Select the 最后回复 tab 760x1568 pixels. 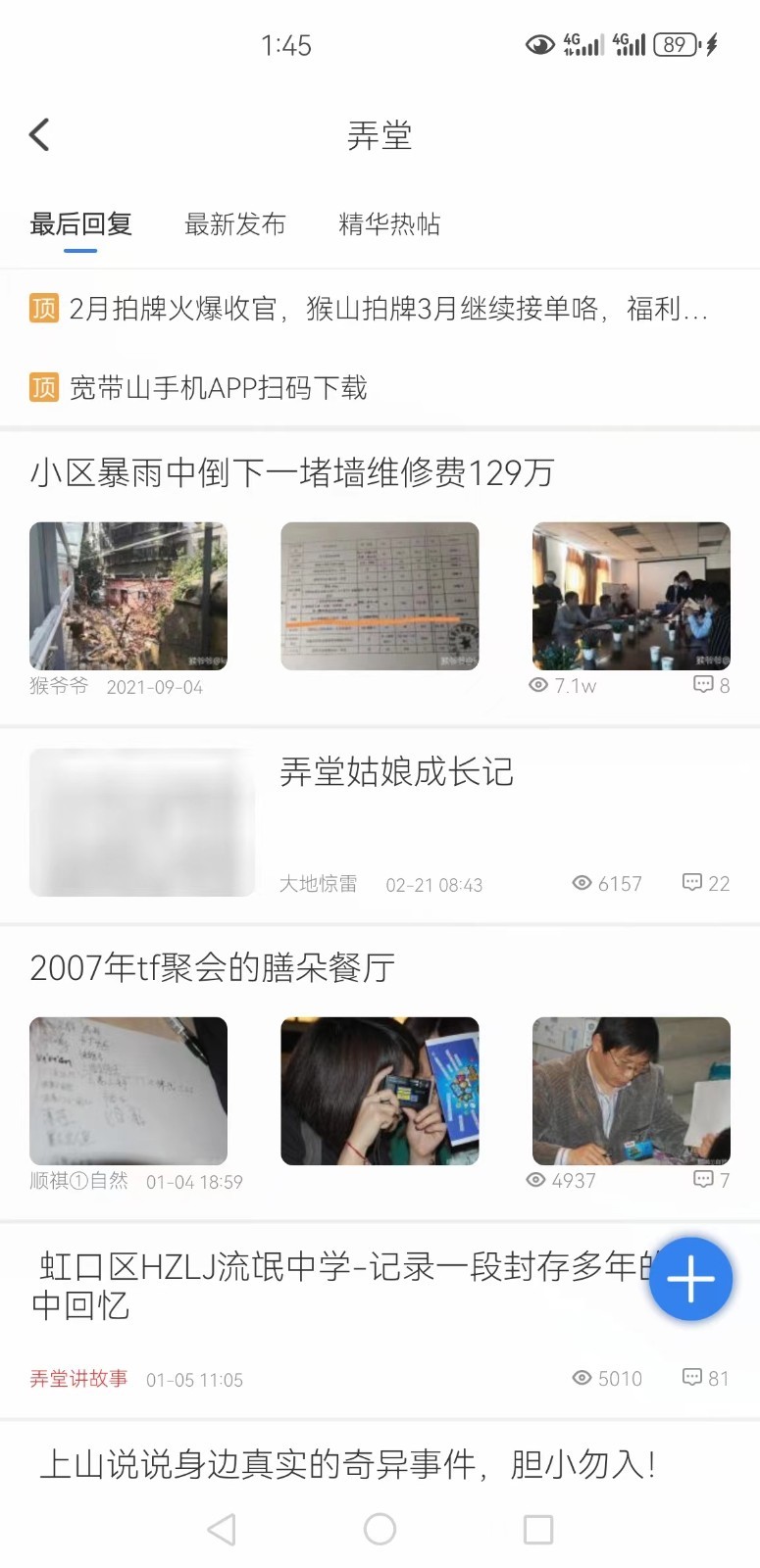pos(80,224)
